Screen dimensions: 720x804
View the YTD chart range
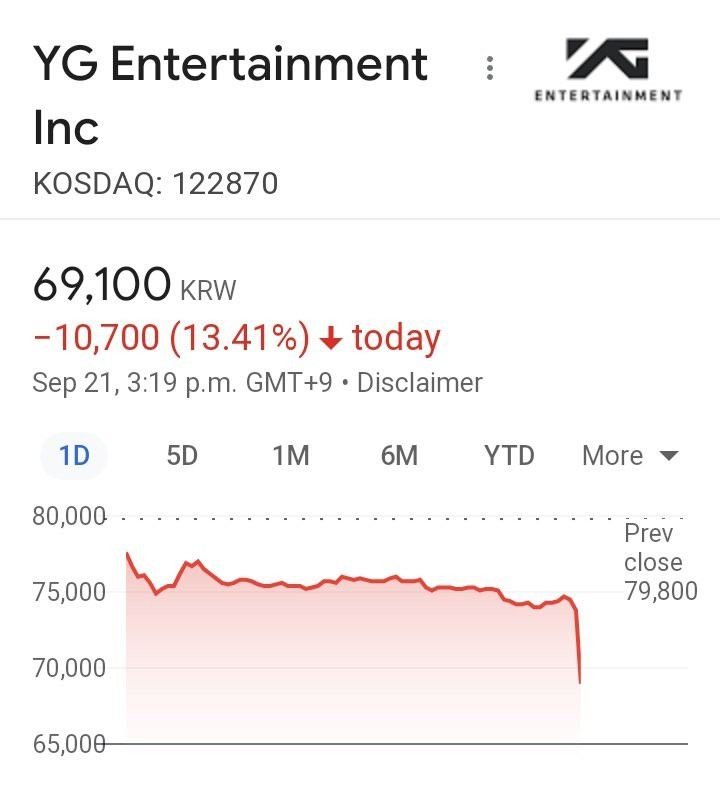pos(509,456)
